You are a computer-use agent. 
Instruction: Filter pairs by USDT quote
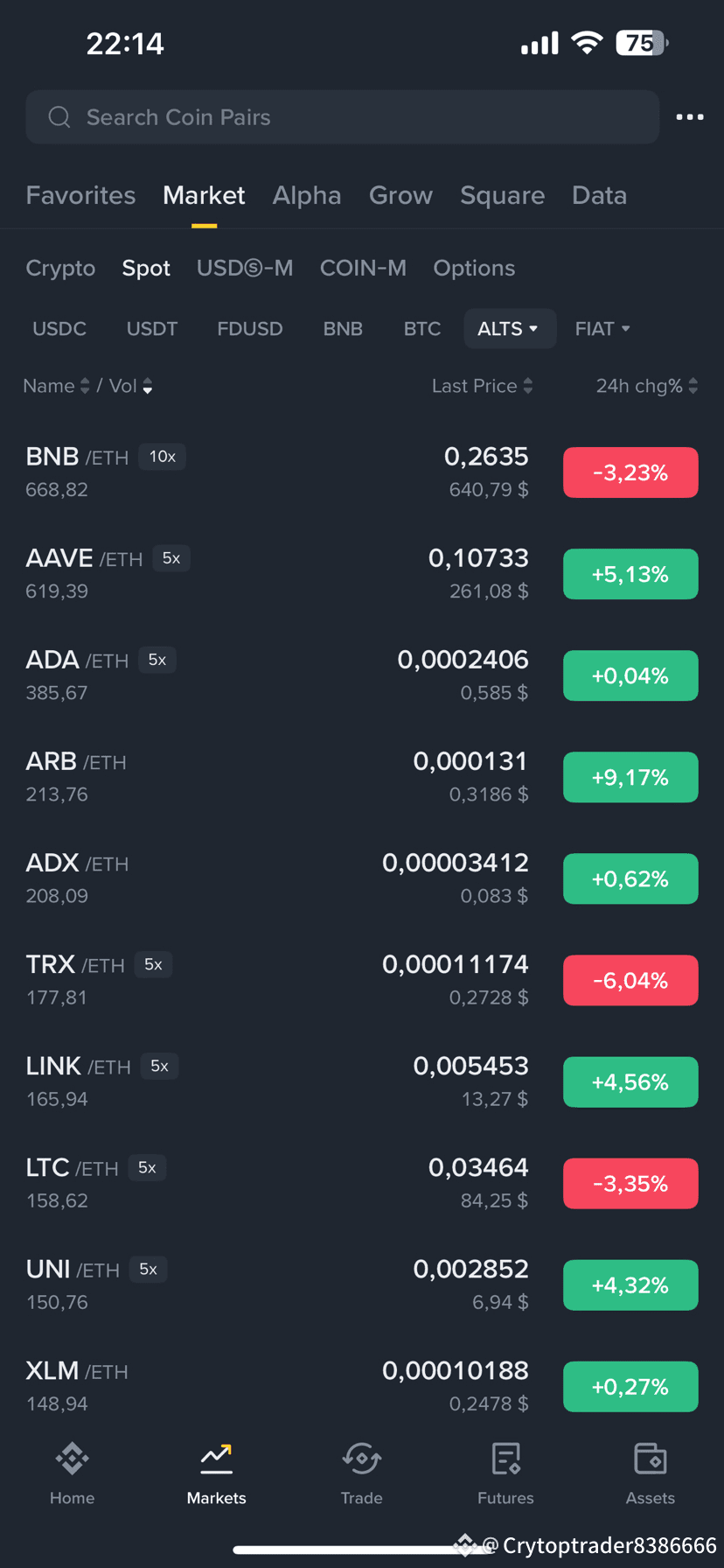[152, 329]
